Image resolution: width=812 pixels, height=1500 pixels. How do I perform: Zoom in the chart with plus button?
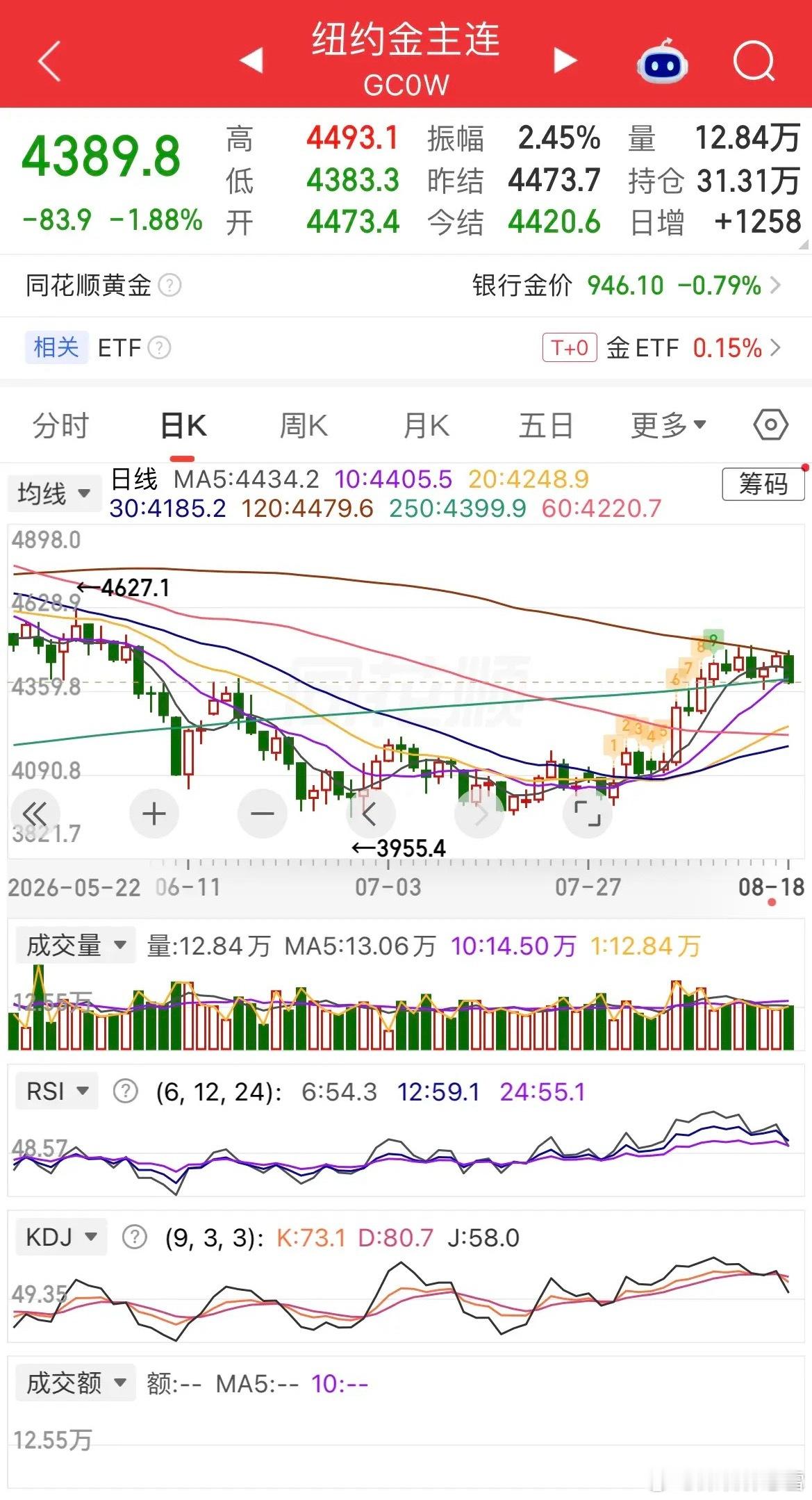click(154, 814)
